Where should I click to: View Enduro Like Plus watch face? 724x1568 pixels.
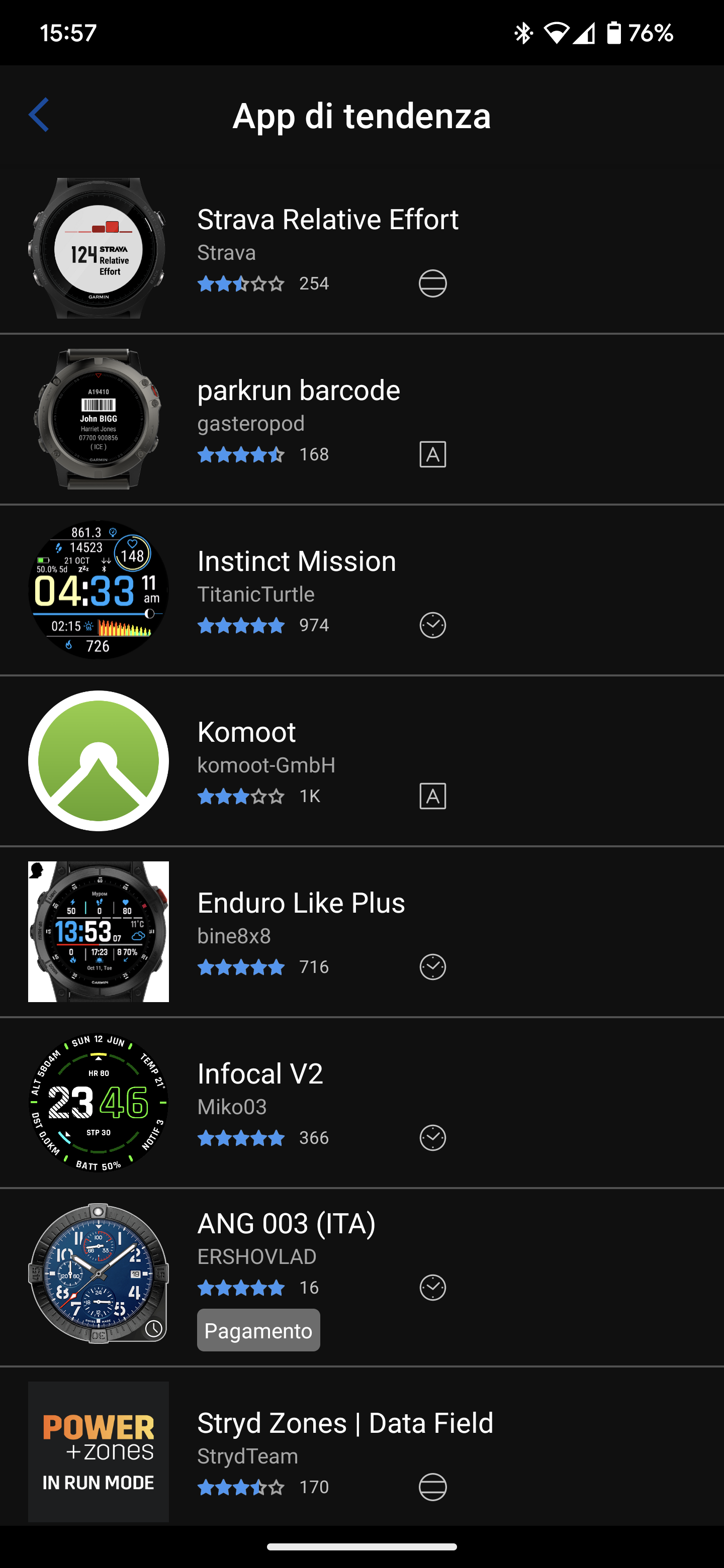(301, 903)
